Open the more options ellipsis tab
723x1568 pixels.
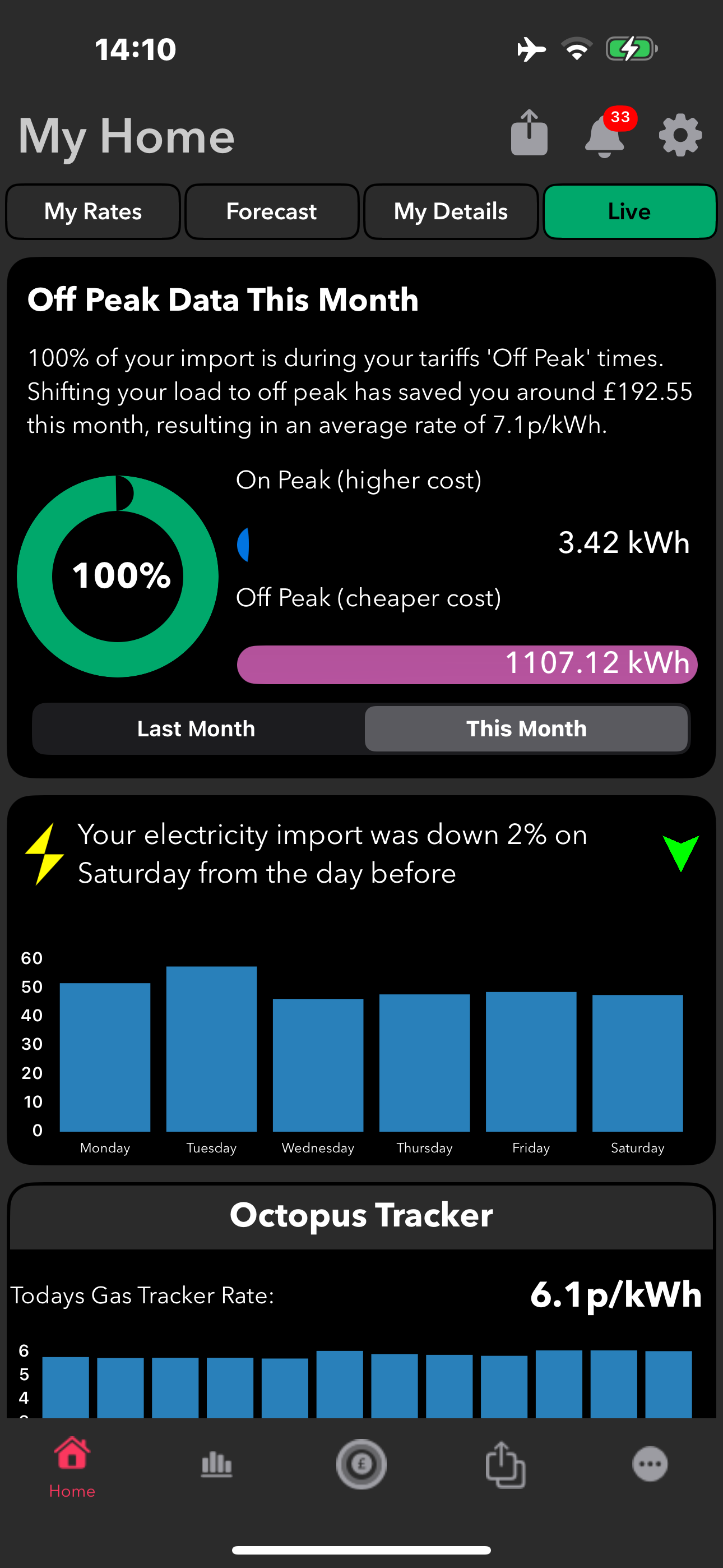coord(650,1464)
